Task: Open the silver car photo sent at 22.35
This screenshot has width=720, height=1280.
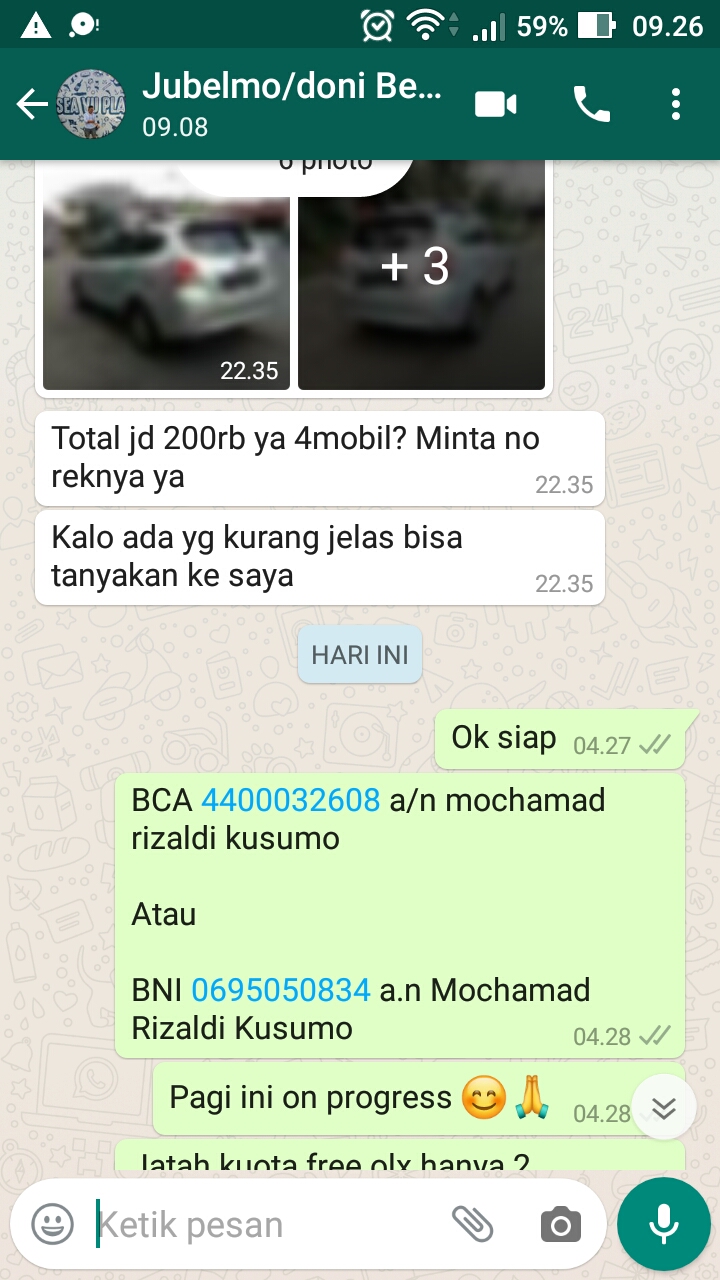Action: pos(166,280)
